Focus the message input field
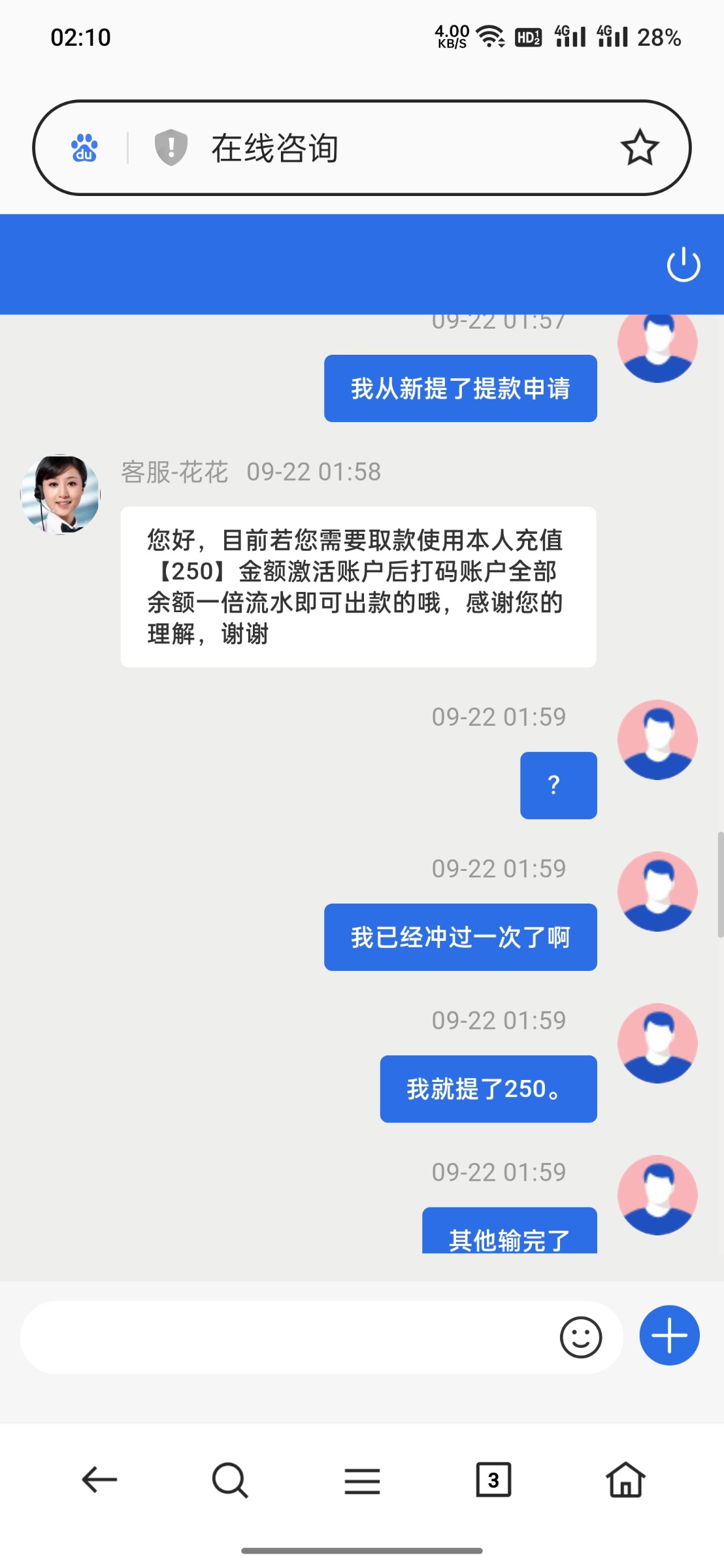724x1568 pixels. tap(288, 1337)
